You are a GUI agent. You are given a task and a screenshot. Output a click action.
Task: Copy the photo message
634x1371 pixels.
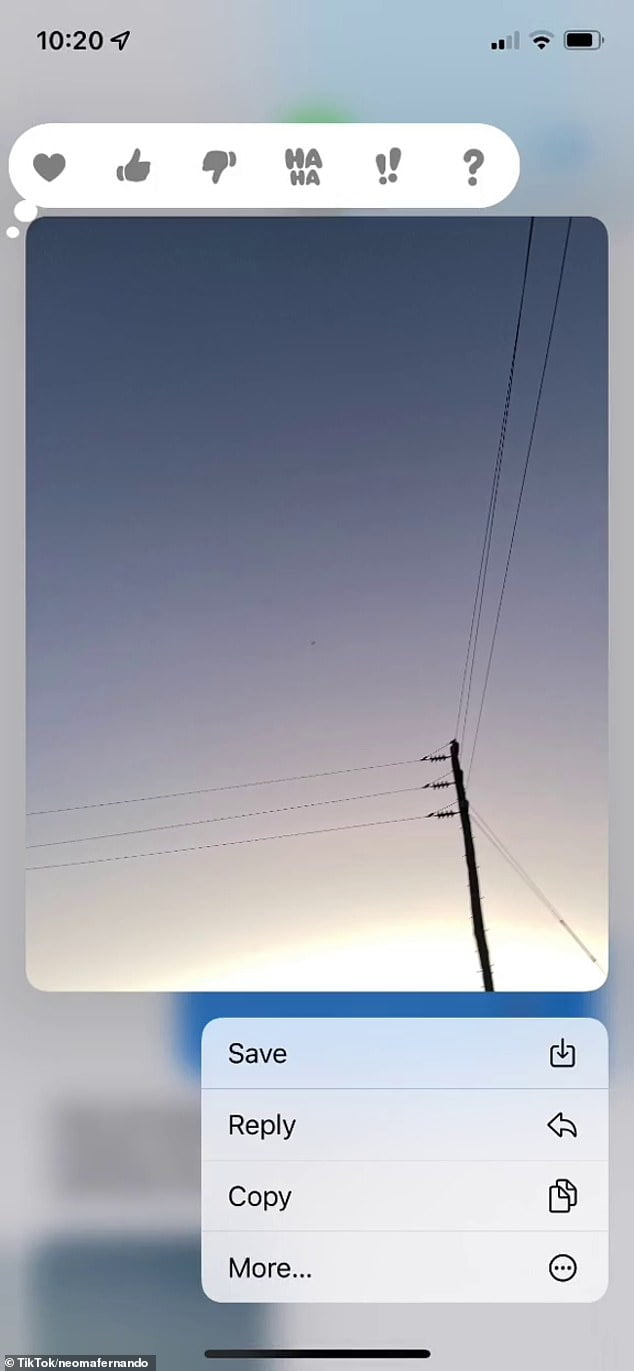(404, 1196)
